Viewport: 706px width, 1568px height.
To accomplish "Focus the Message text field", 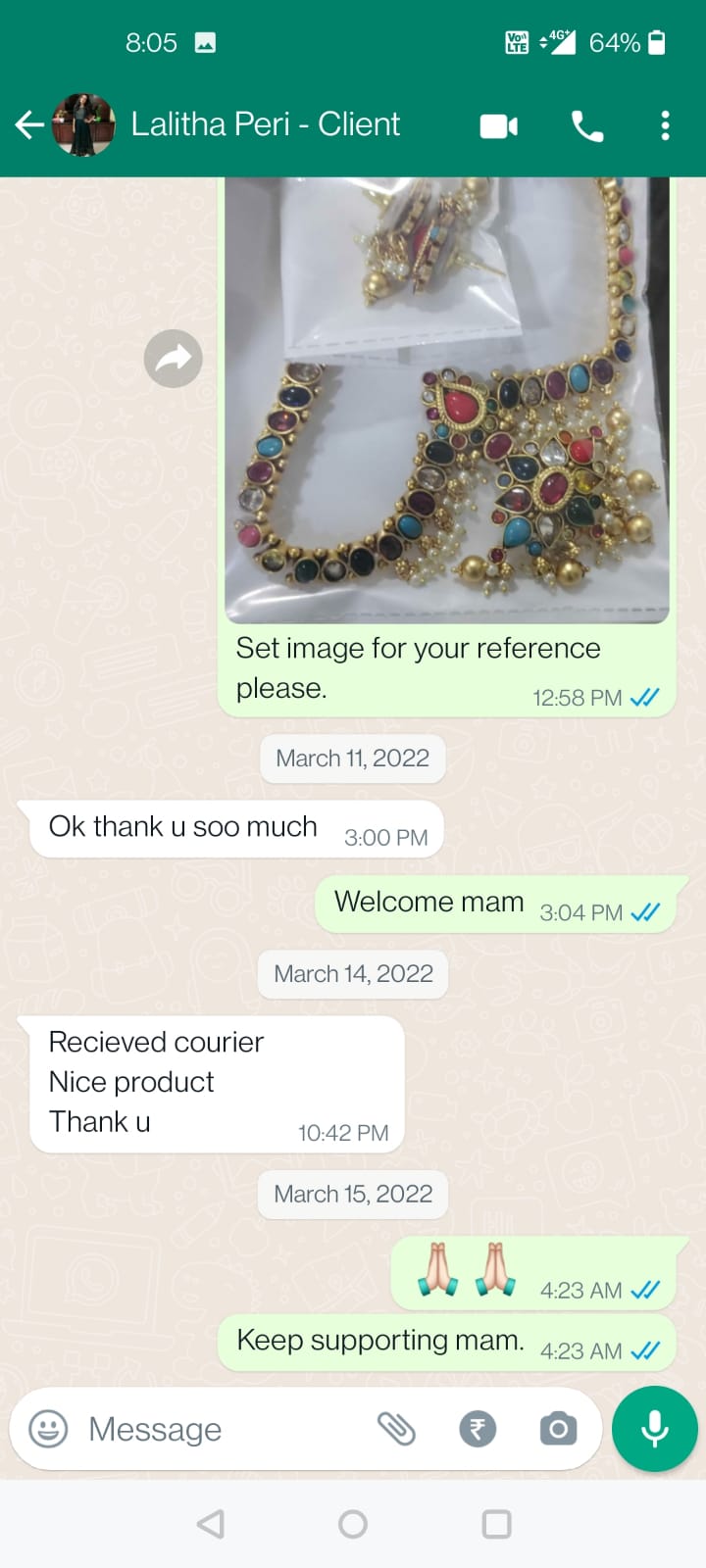I will (x=216, y=1429).
